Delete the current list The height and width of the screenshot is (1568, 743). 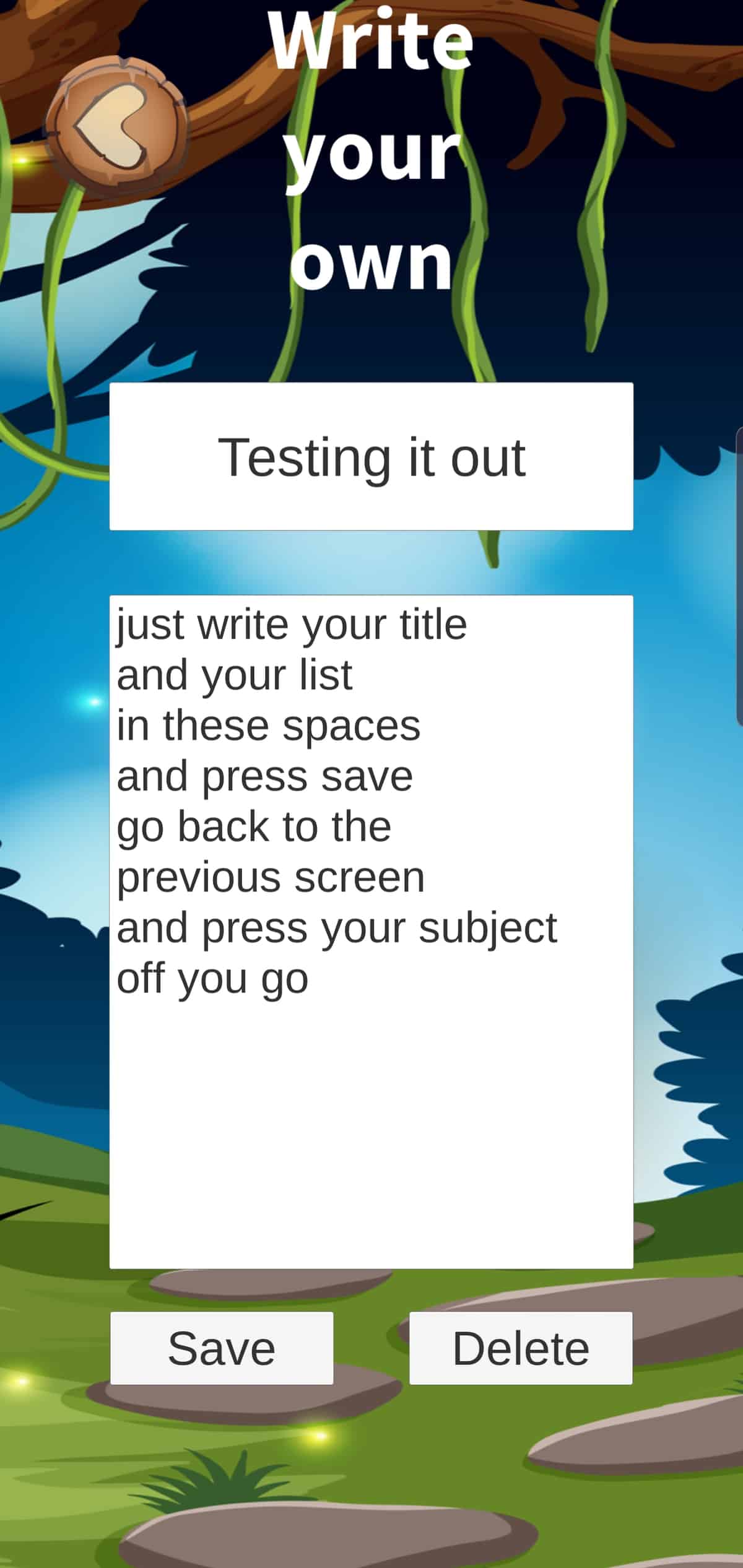[x=521, y=1348]
